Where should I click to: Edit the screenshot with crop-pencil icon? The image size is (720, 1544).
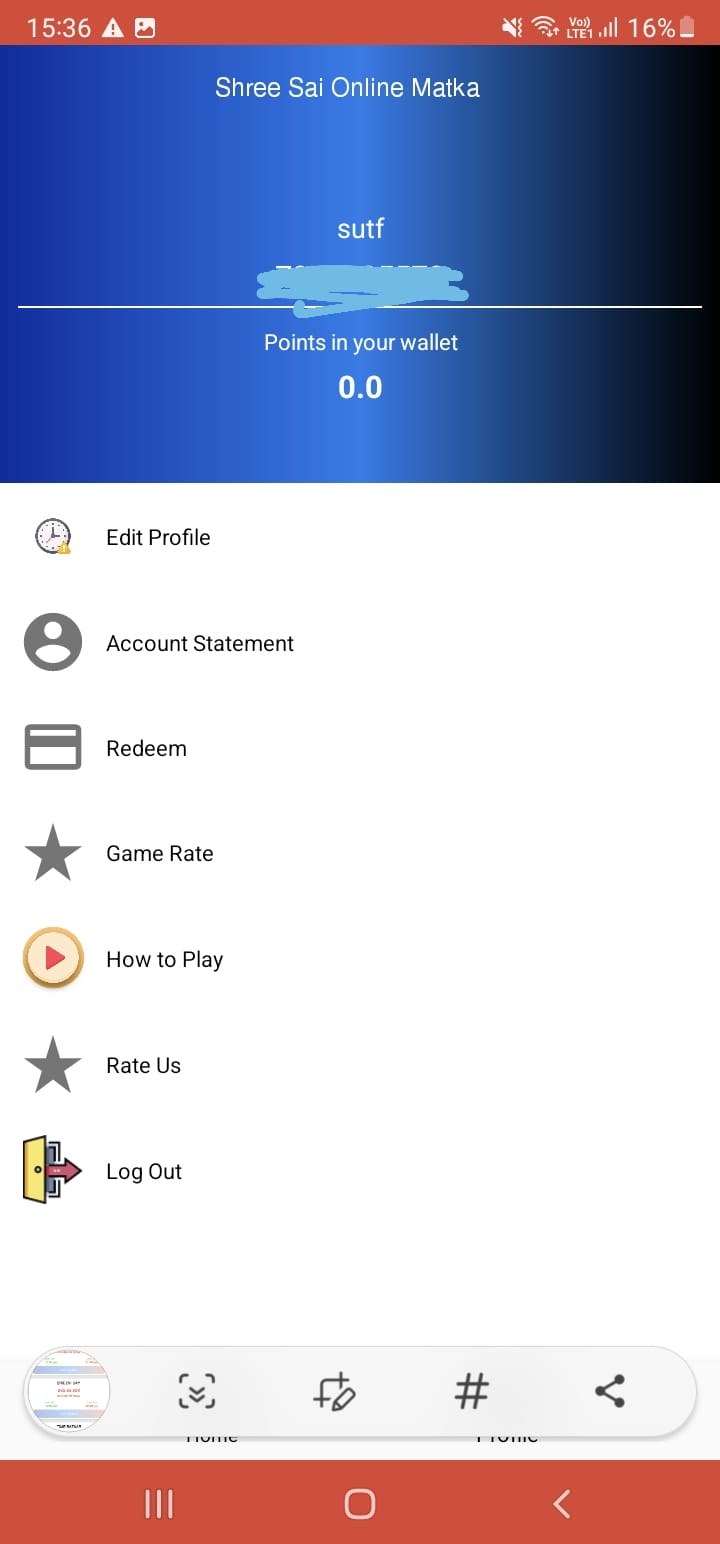coord(334,1391)
